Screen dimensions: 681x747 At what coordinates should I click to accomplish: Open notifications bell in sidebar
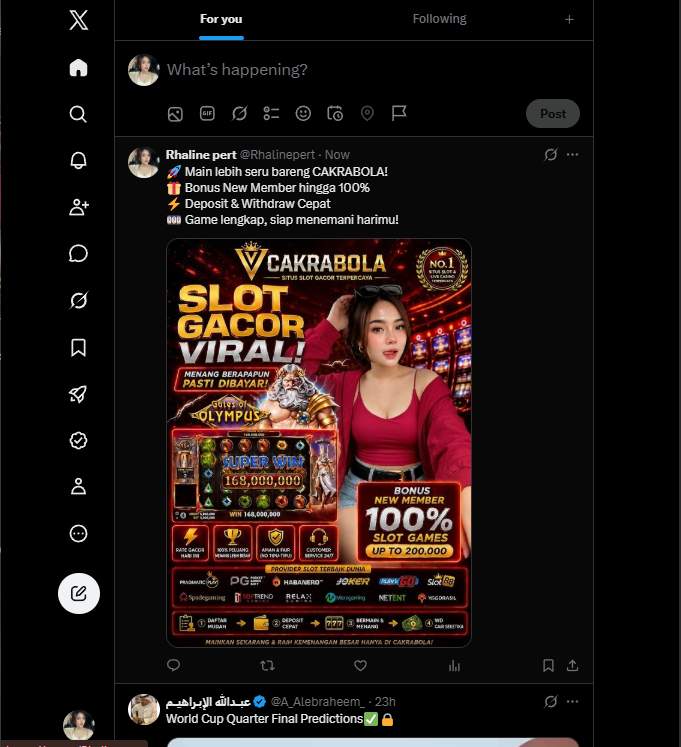click(x=79, y=161)
